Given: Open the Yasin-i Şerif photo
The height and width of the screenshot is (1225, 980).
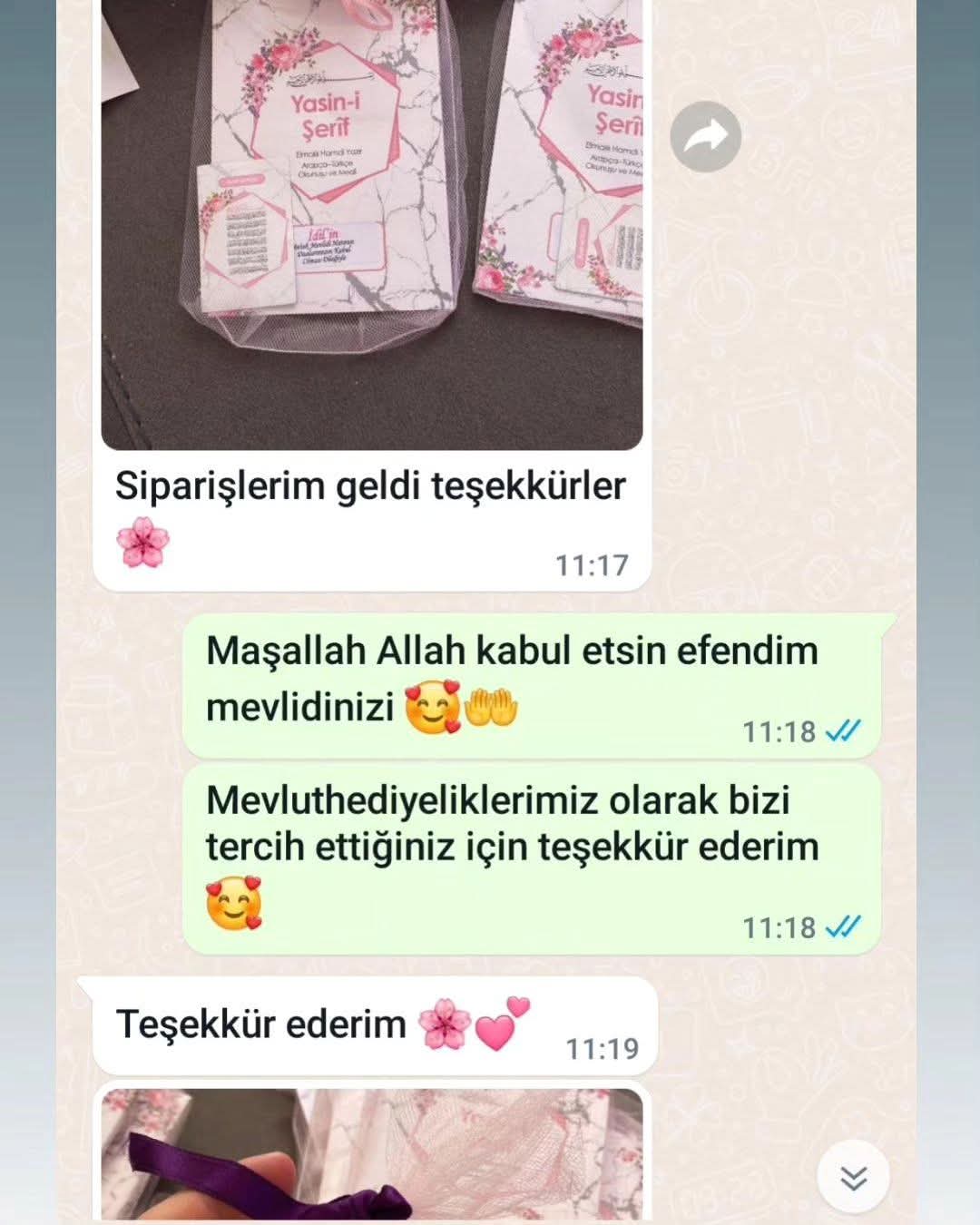Looking at the screenshot, I should tap(372, 227).
